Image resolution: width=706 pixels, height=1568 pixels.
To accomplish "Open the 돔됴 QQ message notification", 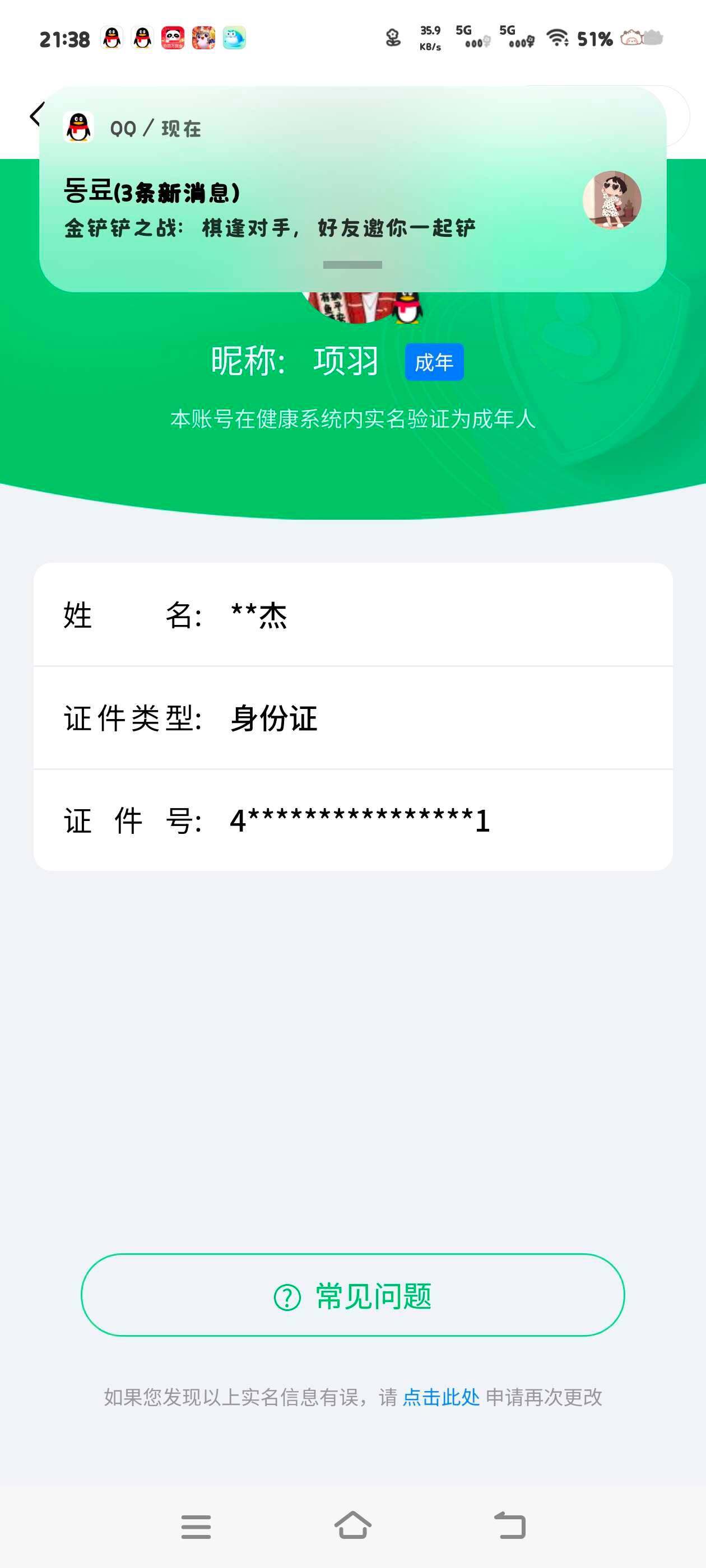I will click(305, 207).
